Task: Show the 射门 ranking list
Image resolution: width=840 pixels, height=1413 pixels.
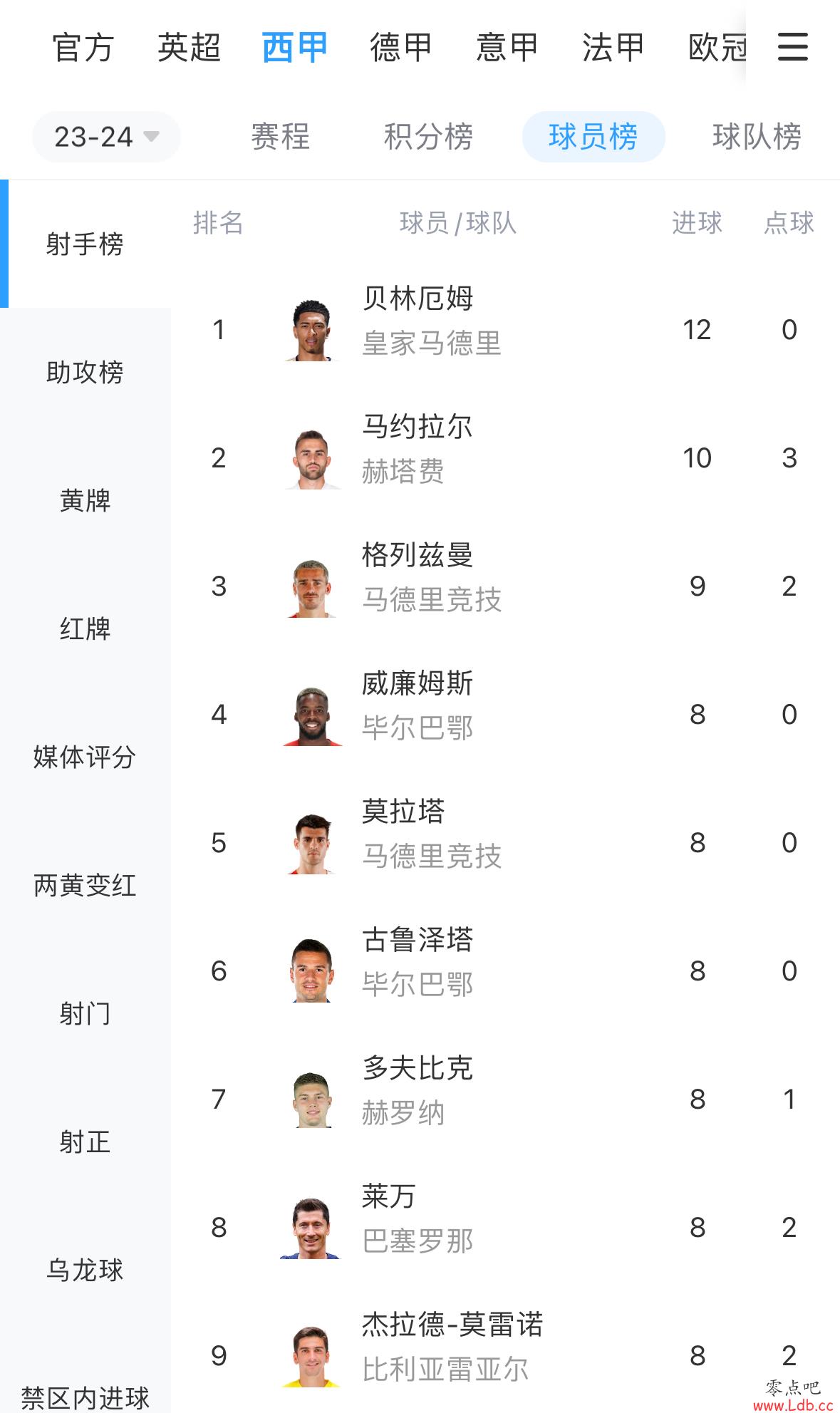Action: [x=85, y=1013]
